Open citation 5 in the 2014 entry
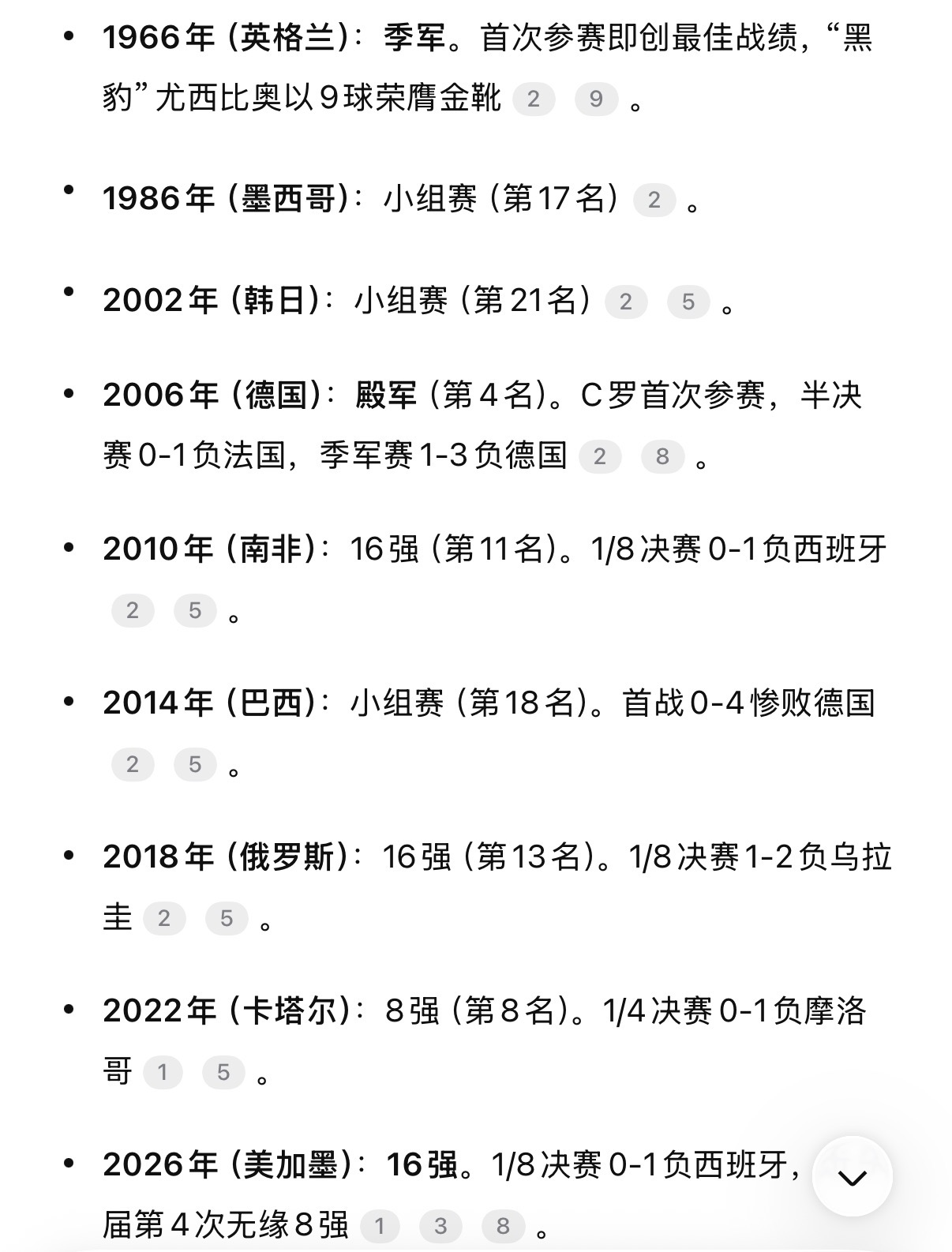 click(x=195, y=764)
